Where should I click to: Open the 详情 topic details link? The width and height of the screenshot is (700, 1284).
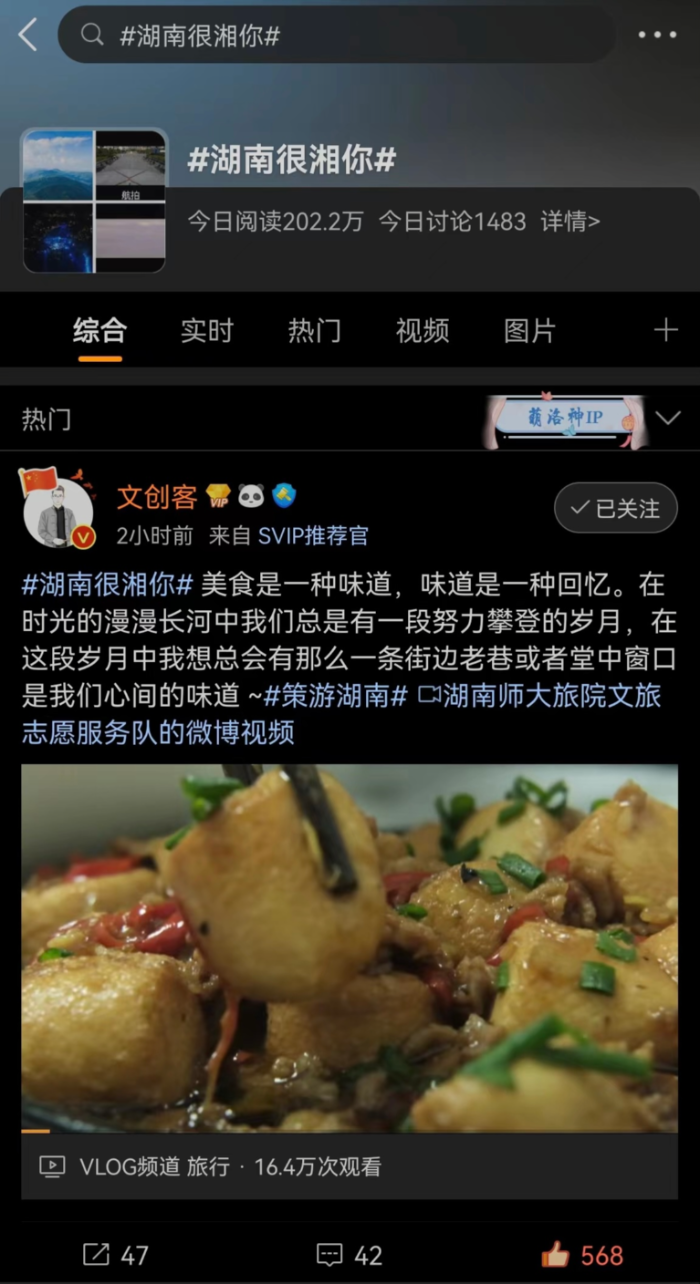(x=570, y=221)
